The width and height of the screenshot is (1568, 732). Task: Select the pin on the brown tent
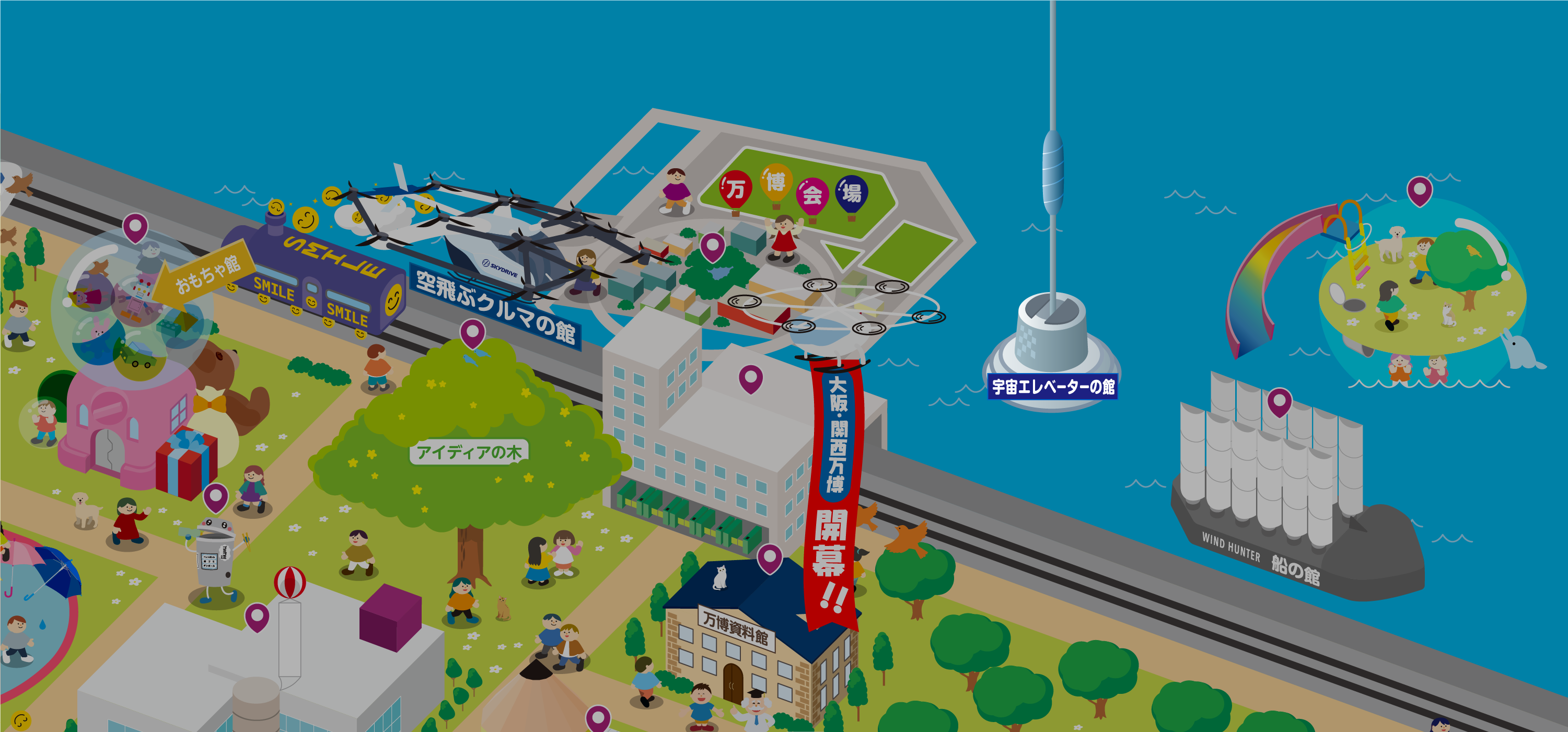click(x=598, y=717)
